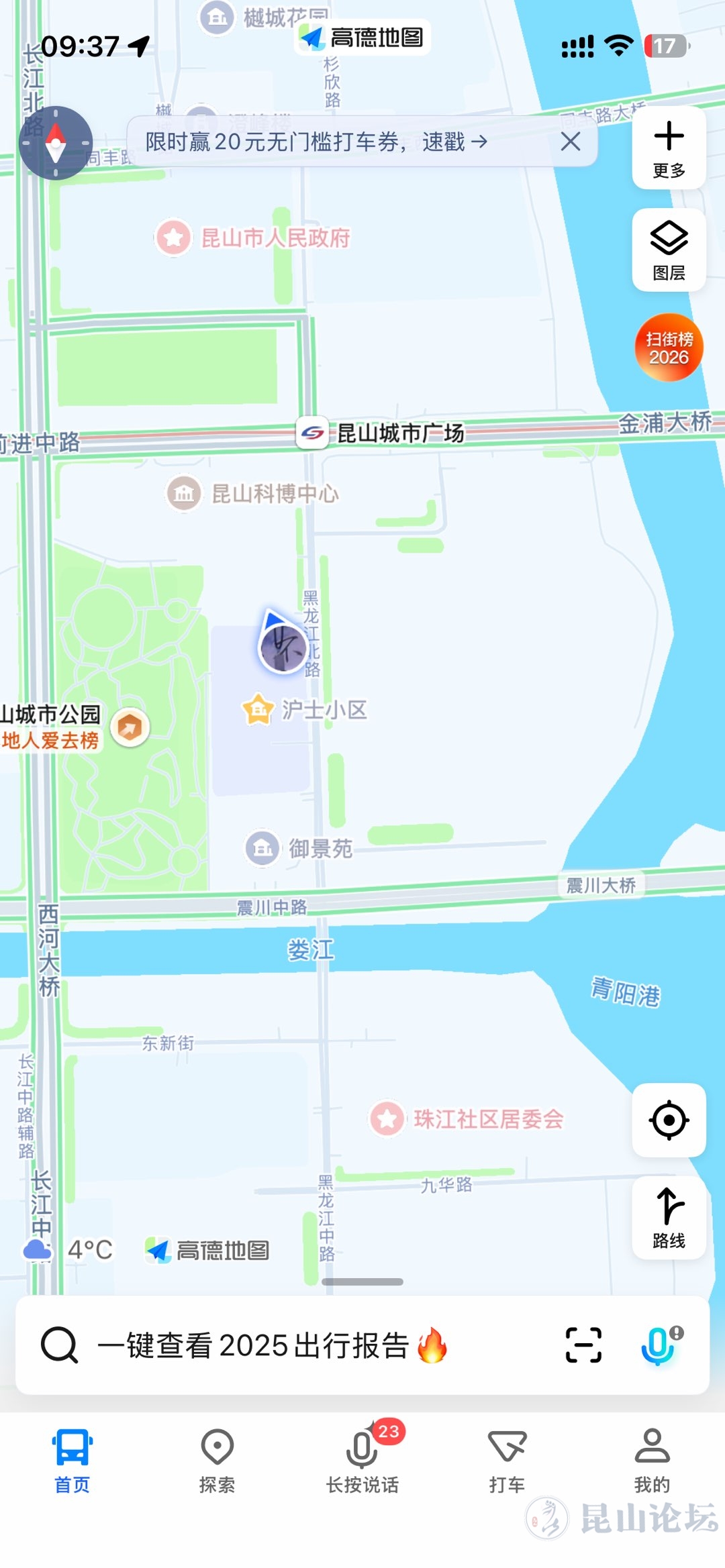Select the 昆山市人民政府 map marker
This screenshot has width=725, height=1568.
pyautogui.click(x=174, y=238)
